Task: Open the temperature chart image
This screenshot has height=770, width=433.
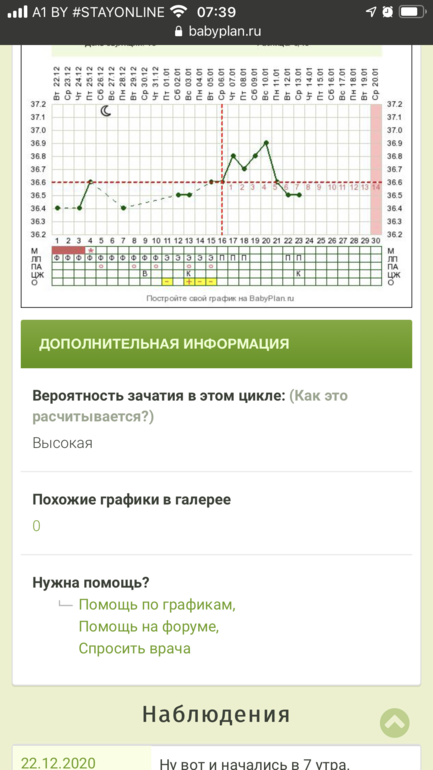Action: [216, 176]
